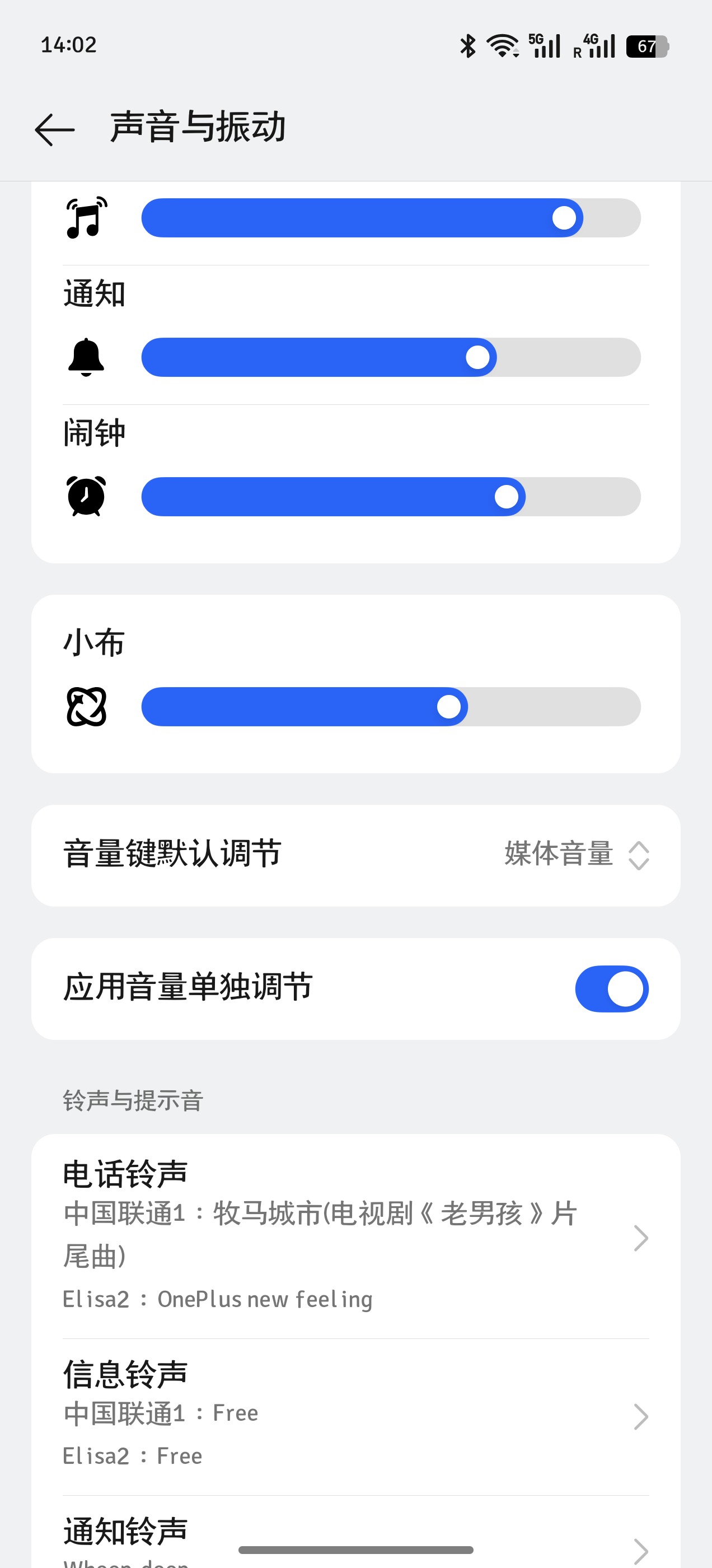This screenshot has height=1568, width=712.
Task: Go back from 声音与振动
Action: (55, 129)
